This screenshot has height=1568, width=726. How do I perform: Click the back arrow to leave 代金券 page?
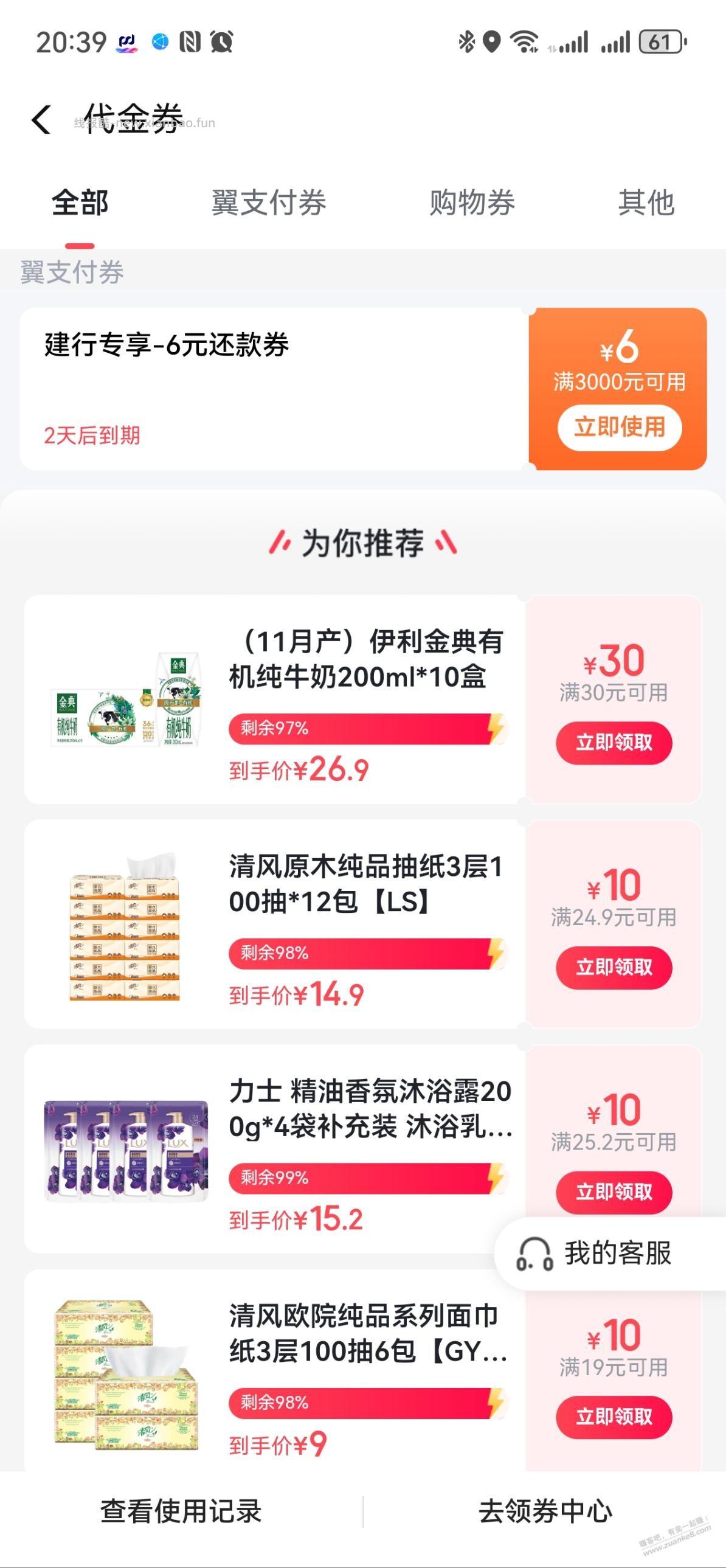tap(40, 120)
